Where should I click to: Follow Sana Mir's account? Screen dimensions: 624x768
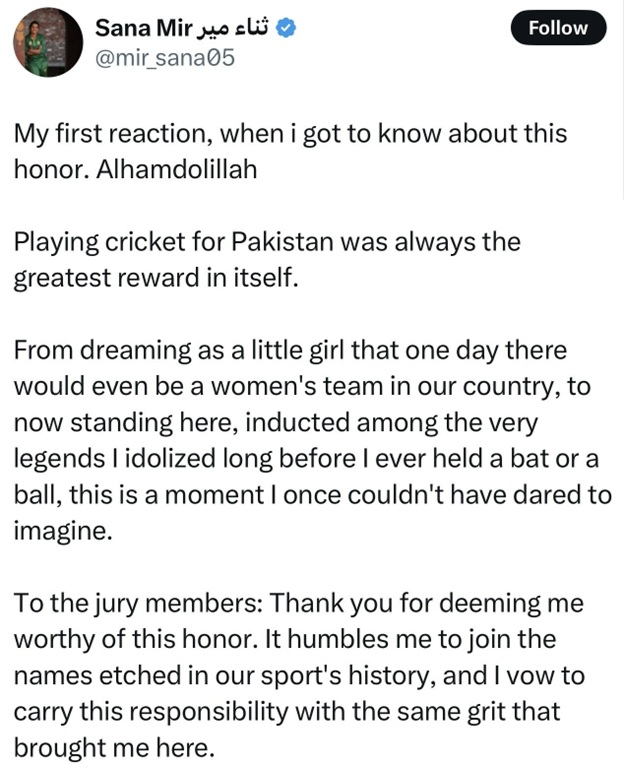point(558,29)
